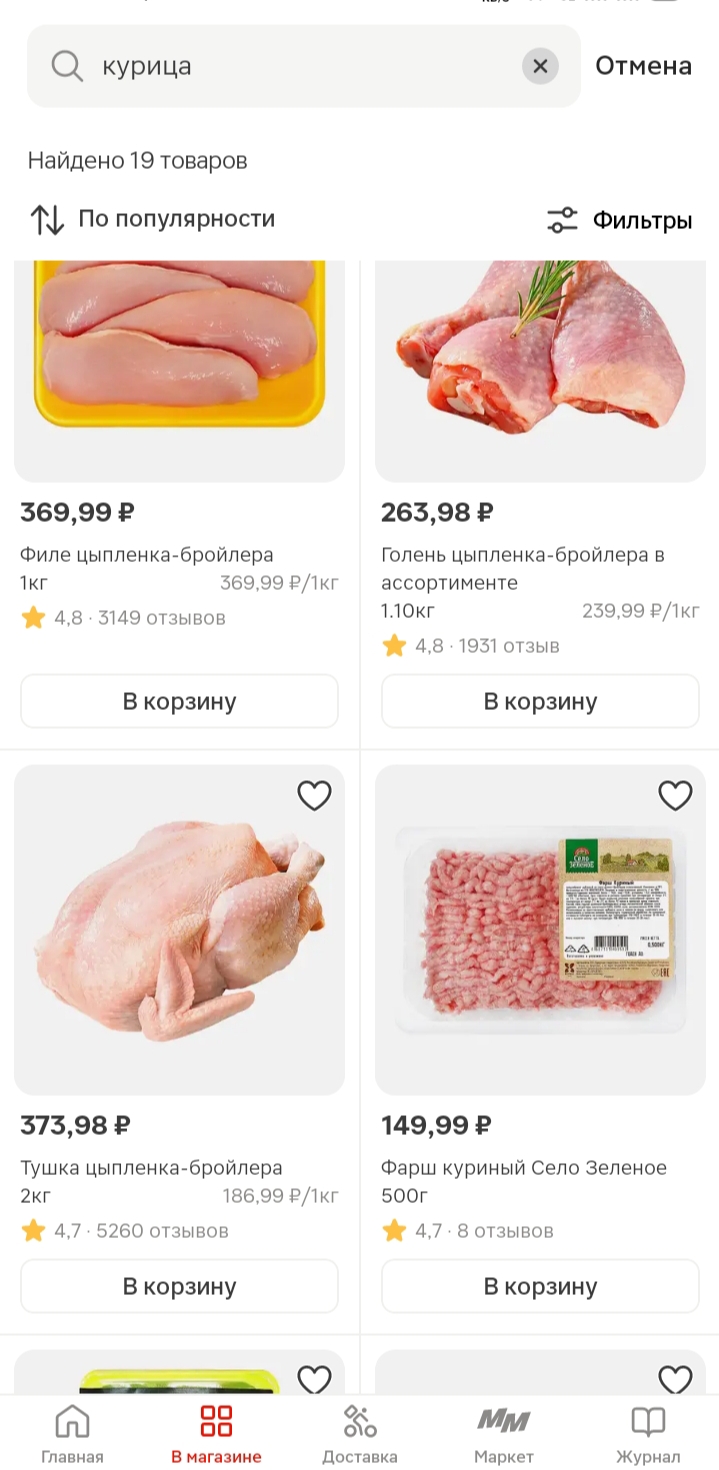Viewport: 719px width, 1470px height.
Task: Add Филе цыпленка-бройлера to cart
Action: pyautogui.click(x=179, y=701)
